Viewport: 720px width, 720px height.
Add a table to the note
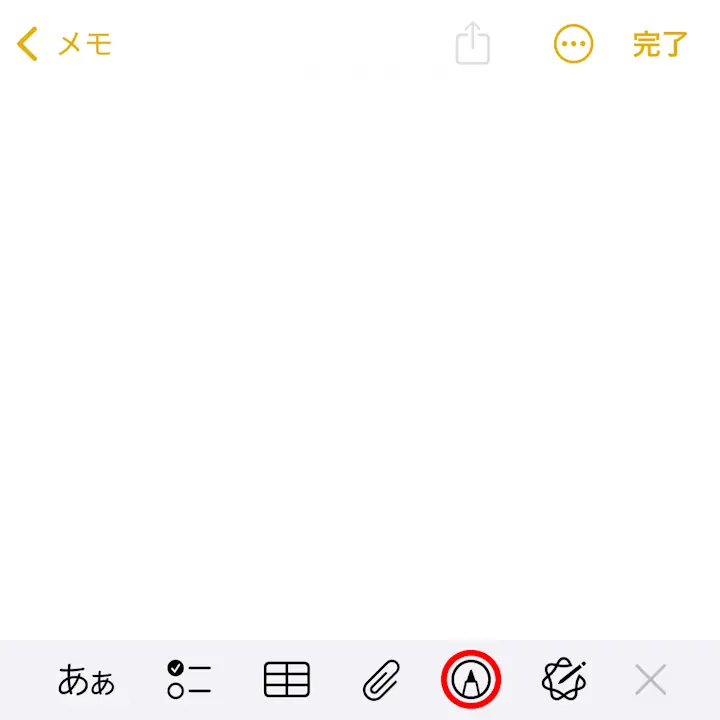[x=287, y=680]
